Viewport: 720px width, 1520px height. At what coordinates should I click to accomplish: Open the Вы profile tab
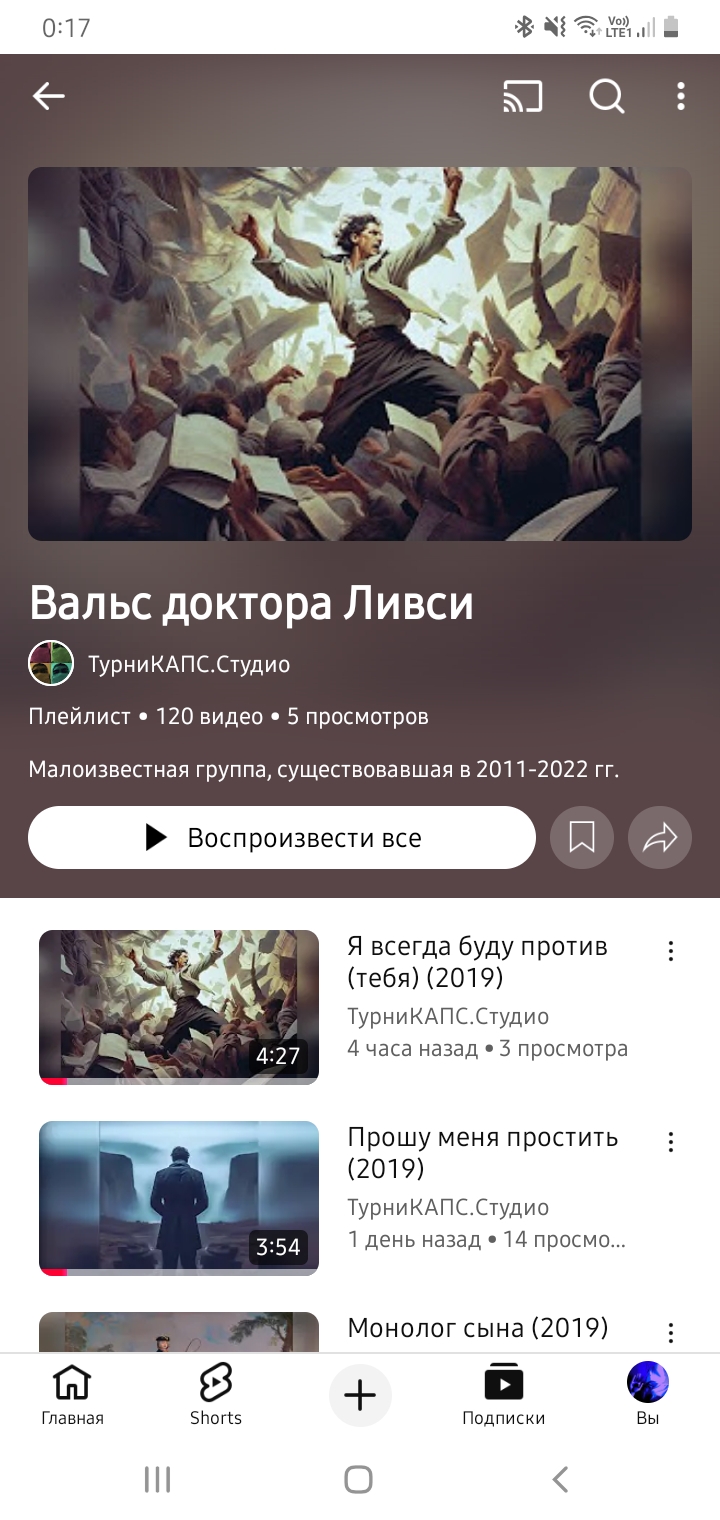tap(647, 1396)
